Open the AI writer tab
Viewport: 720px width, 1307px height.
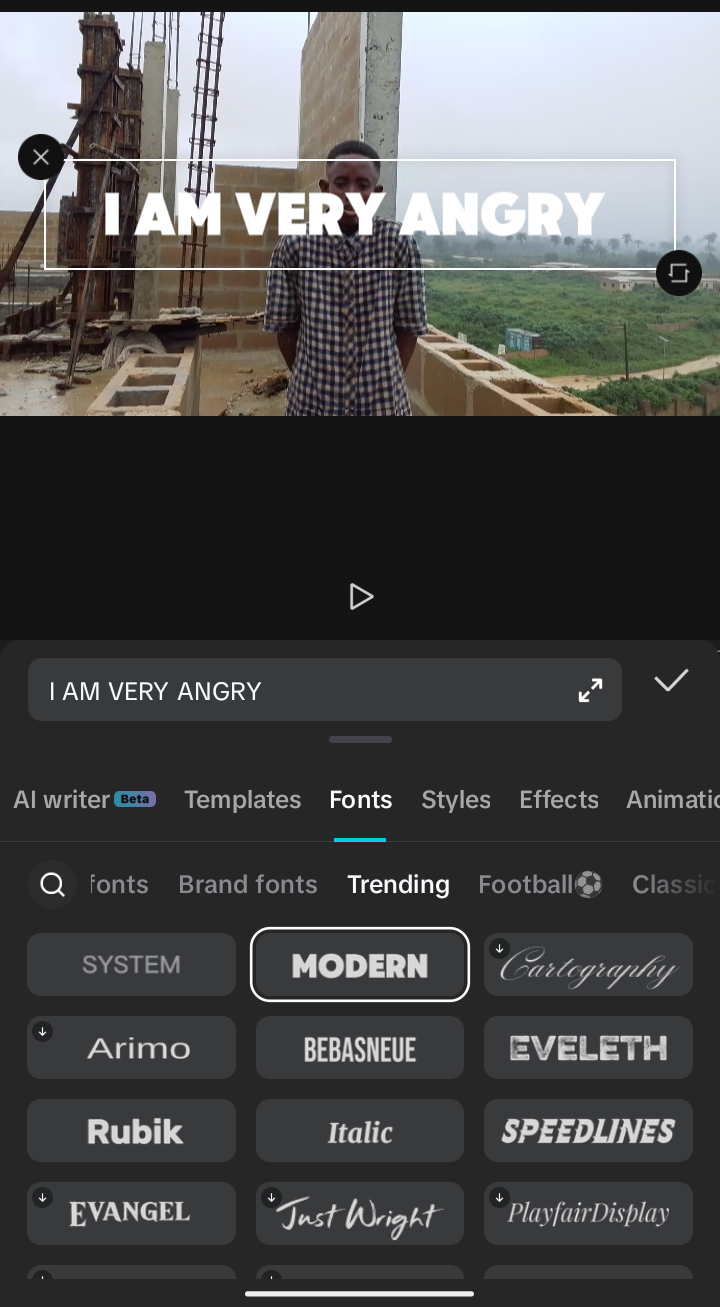pos(84,799)
